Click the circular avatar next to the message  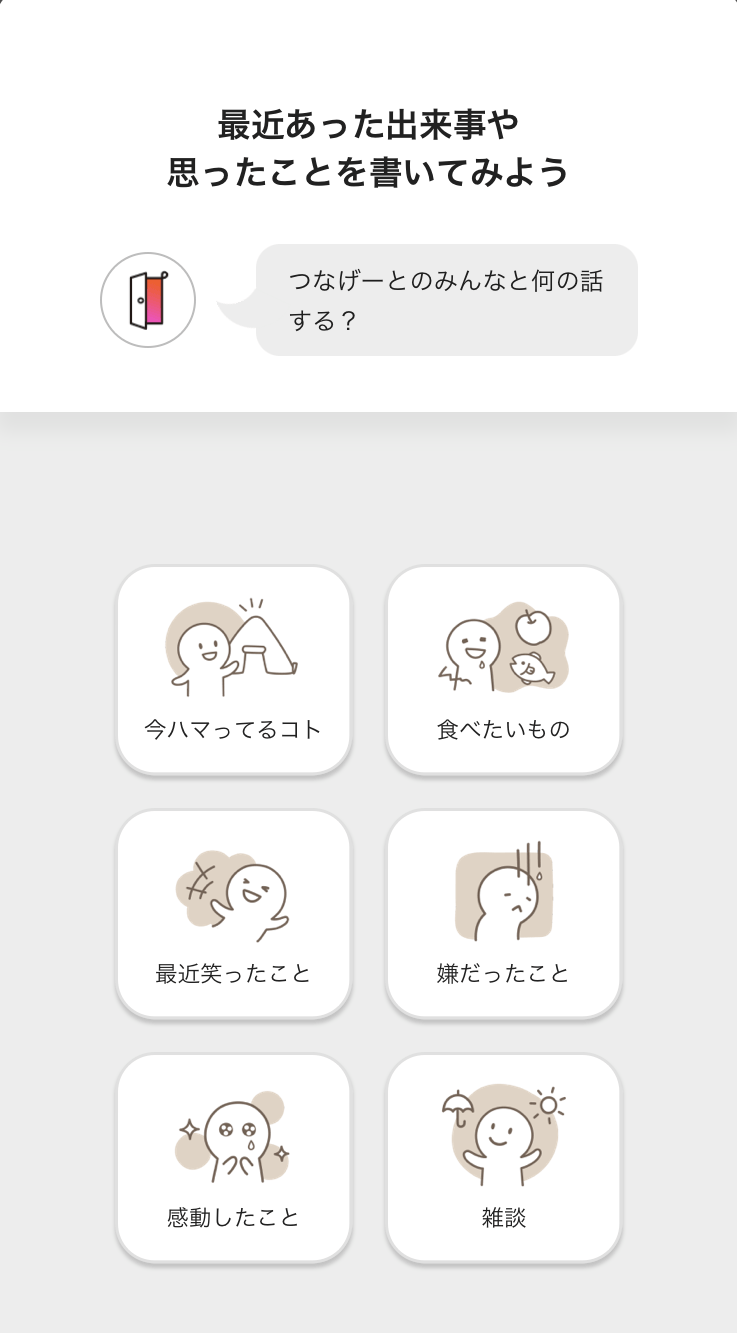147,300
